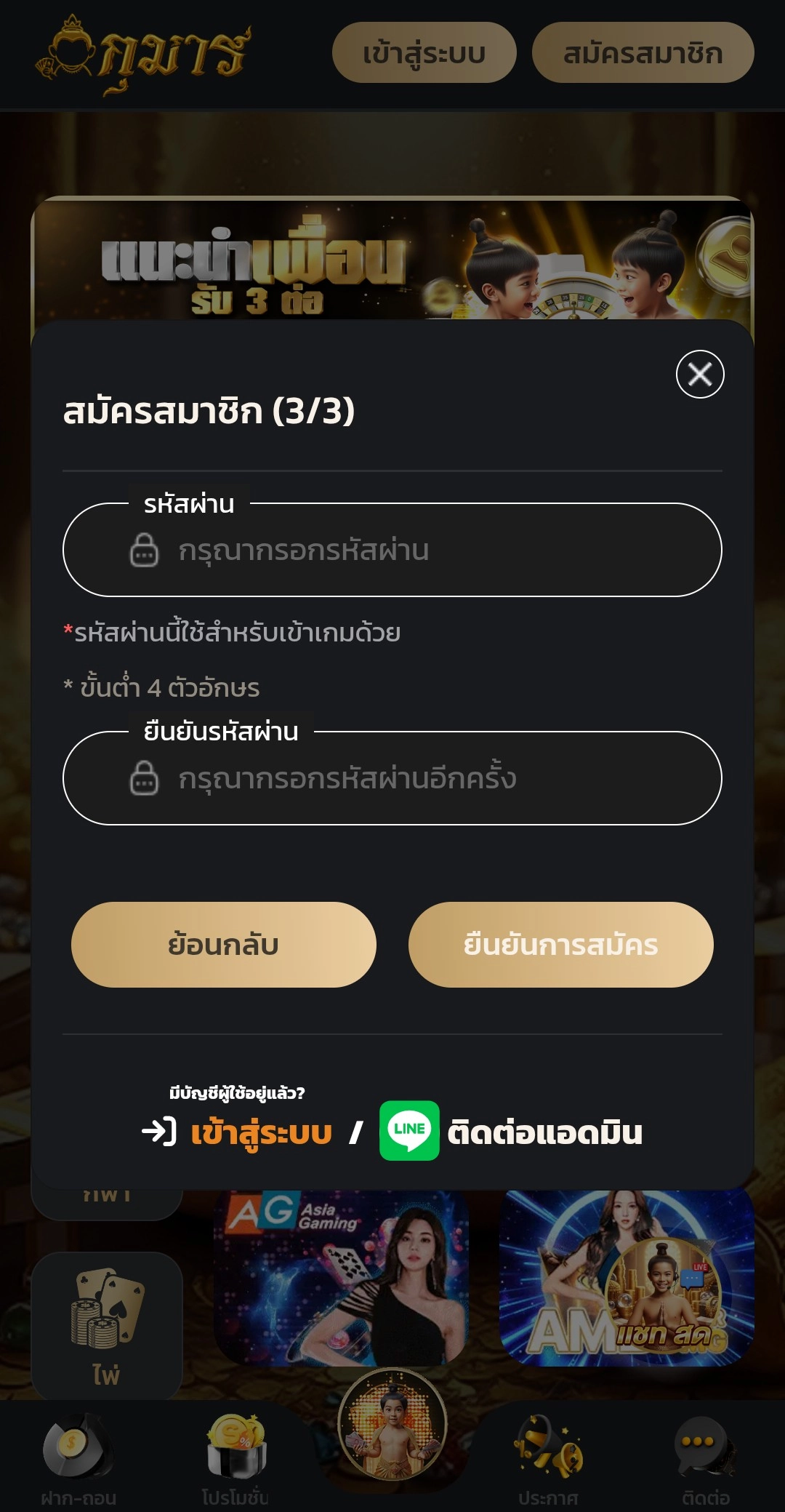Screen dimensions: 785x1512
Task: Tap the center home character button
Action: click(392, 1425)
